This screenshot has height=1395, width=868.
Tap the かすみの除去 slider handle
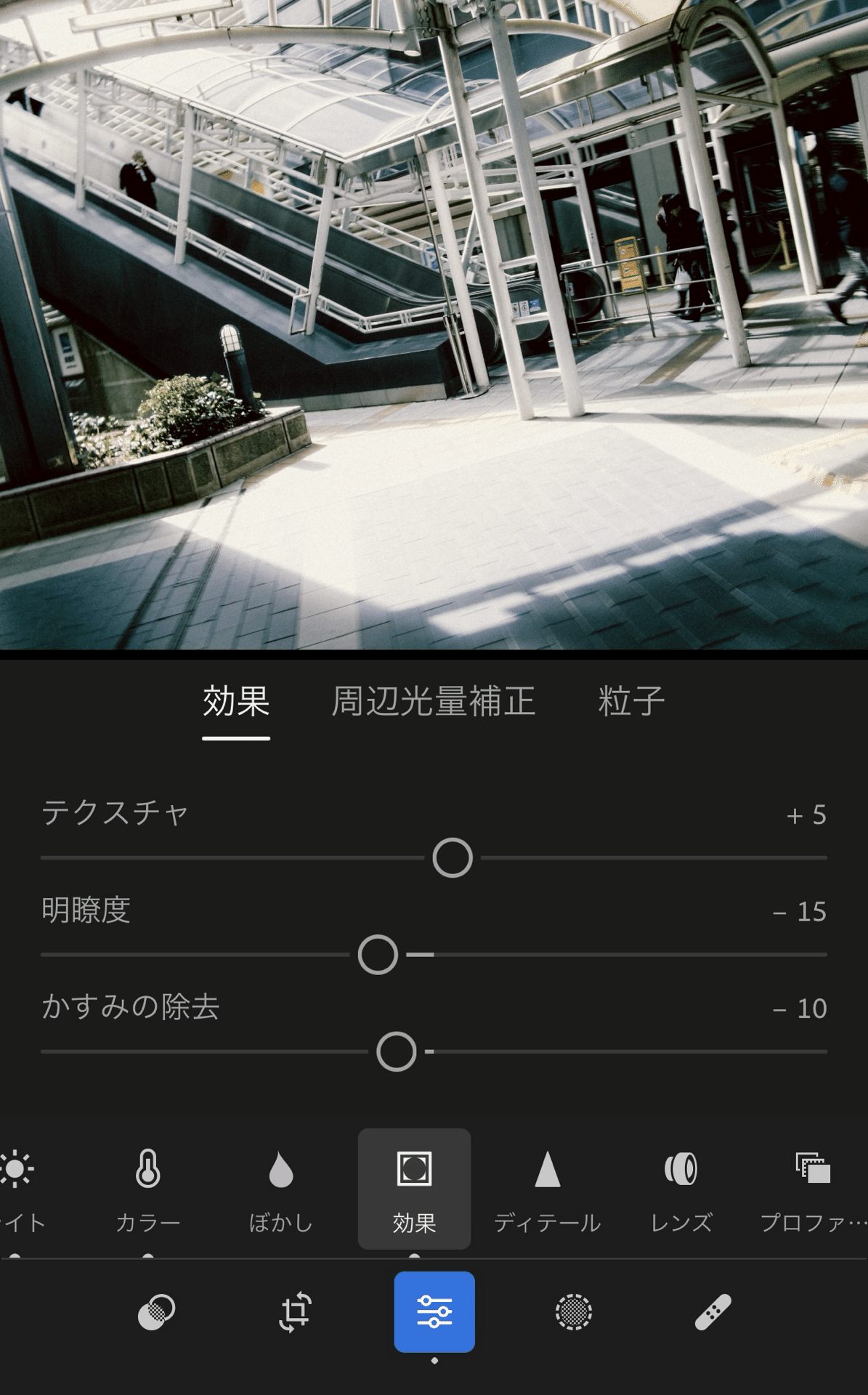point(397,1051)
